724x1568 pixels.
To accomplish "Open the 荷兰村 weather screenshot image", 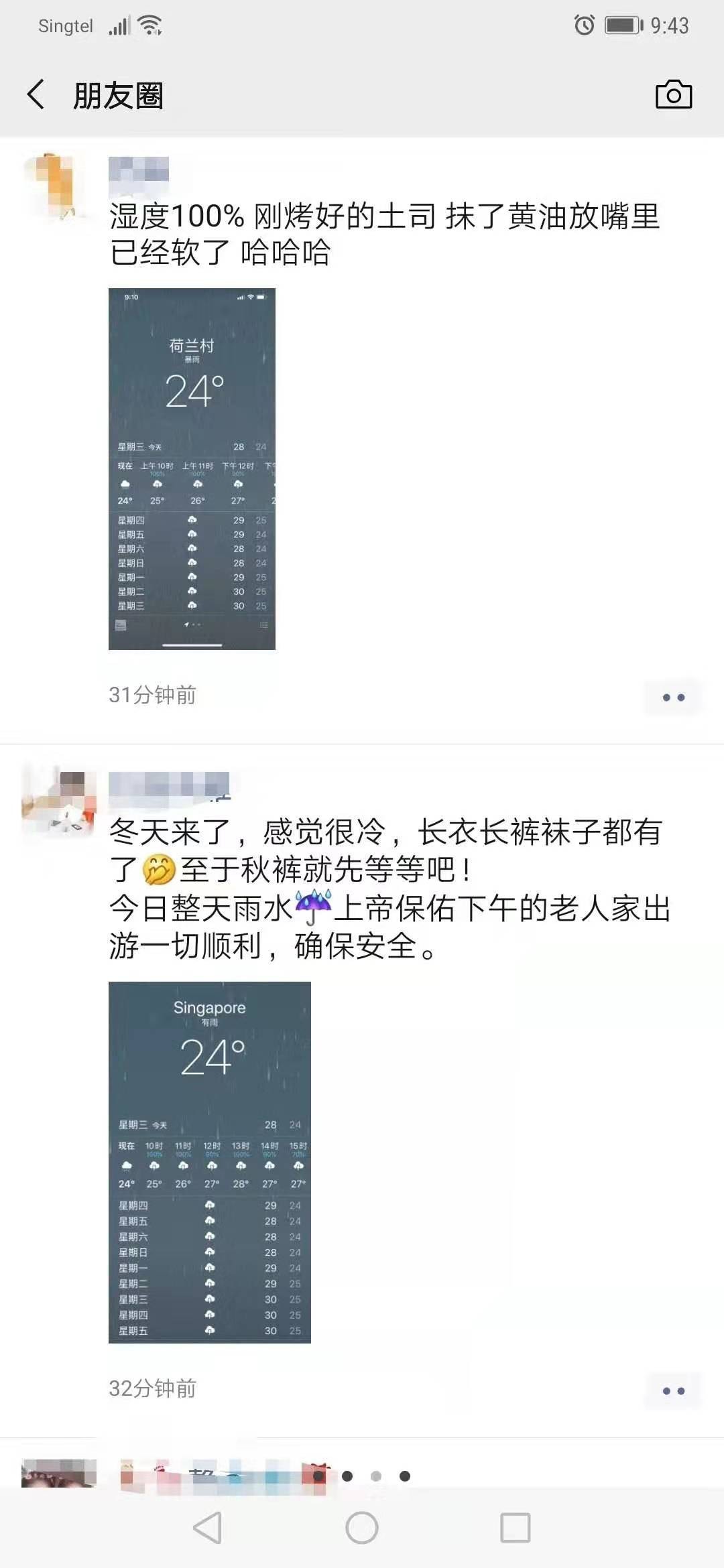I will 192,468.
